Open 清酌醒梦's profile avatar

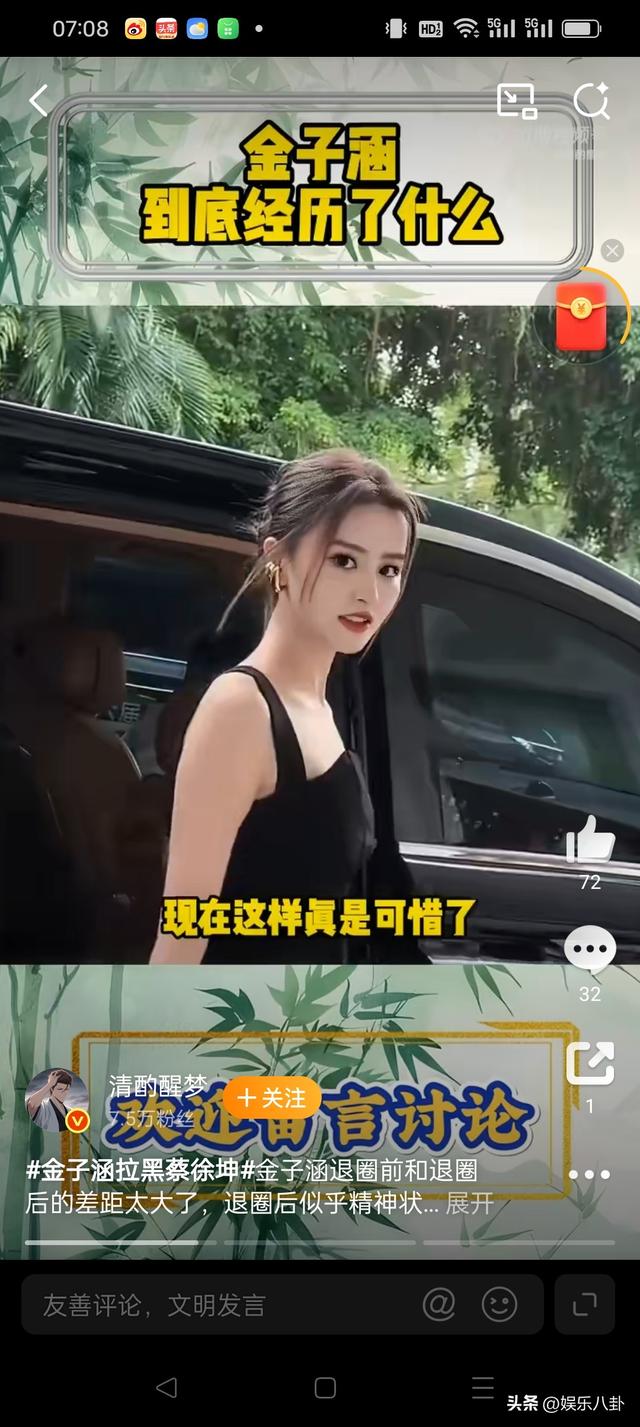(56, 1099)
